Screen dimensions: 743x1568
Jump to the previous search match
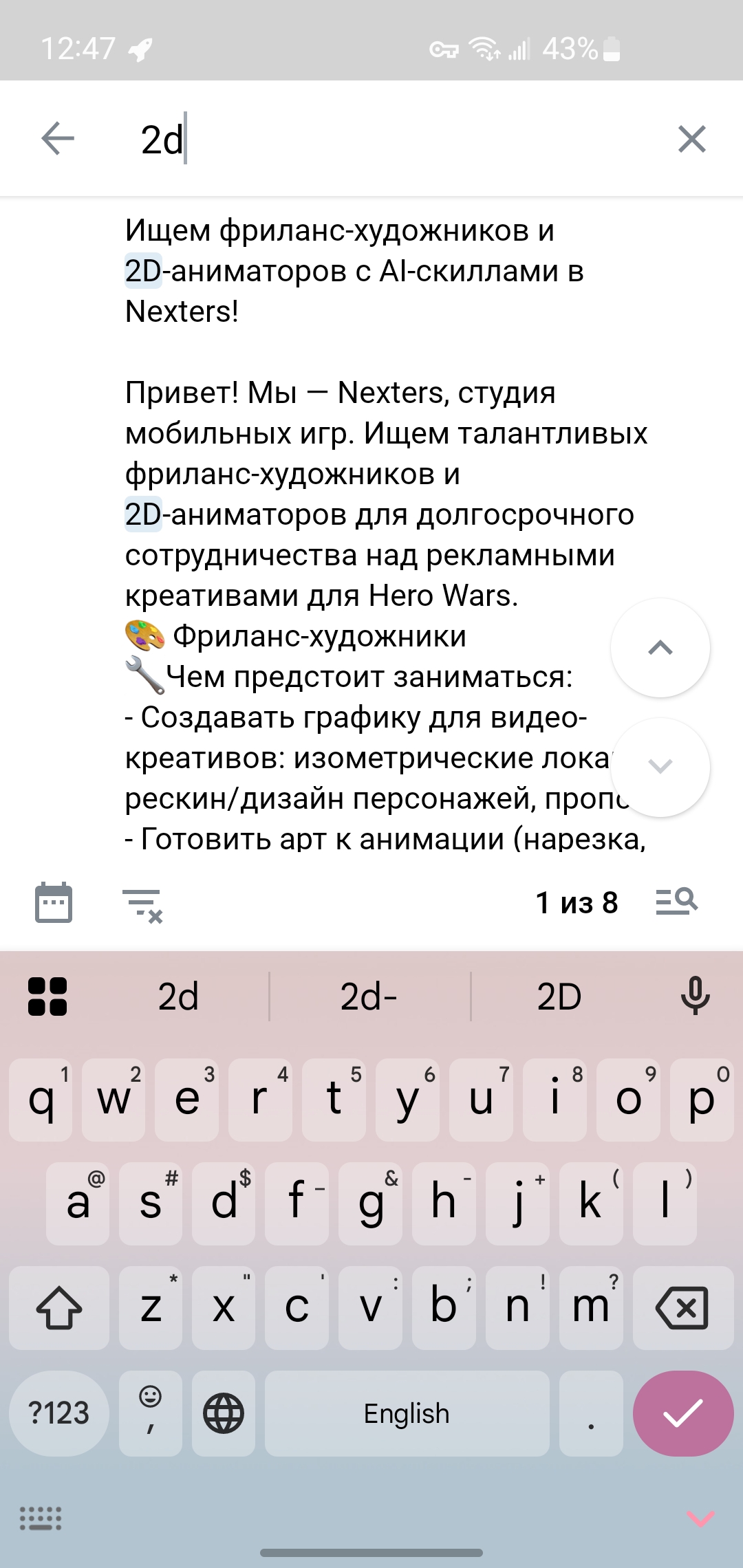click(660, 648)
